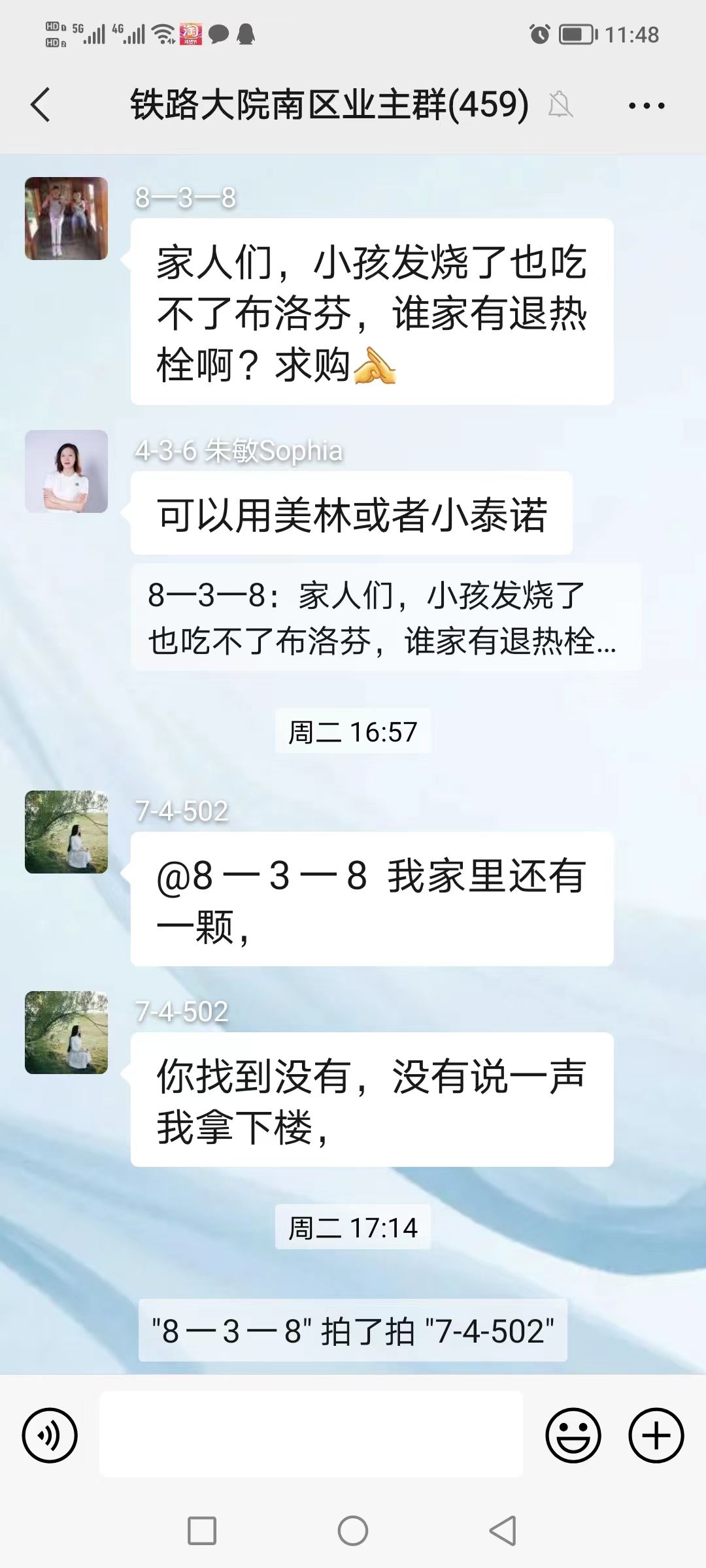
Task: Open the three-dot chat info menu
Action: [x=646, y=105]
